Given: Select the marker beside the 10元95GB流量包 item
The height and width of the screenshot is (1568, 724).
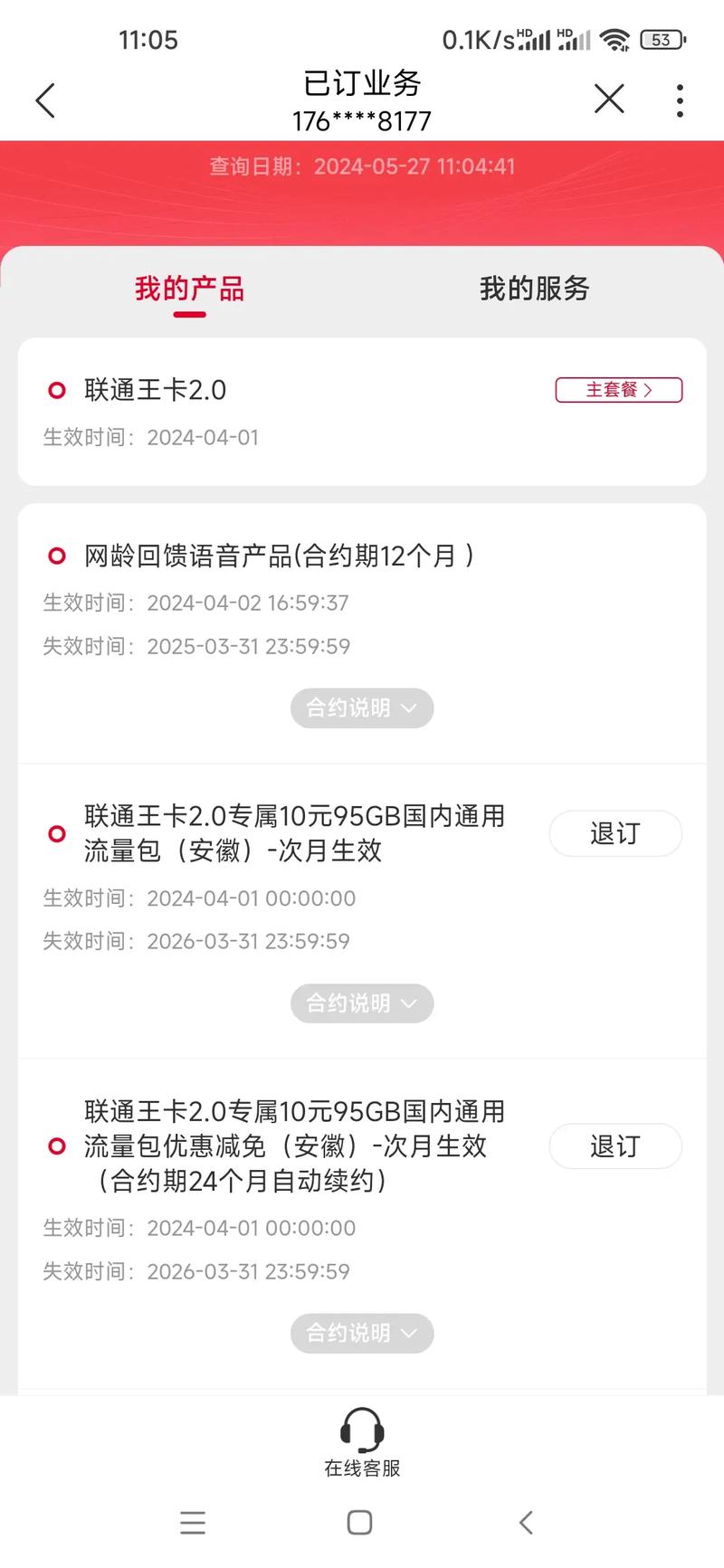Looking at the screenshot, I should point(57,833).
